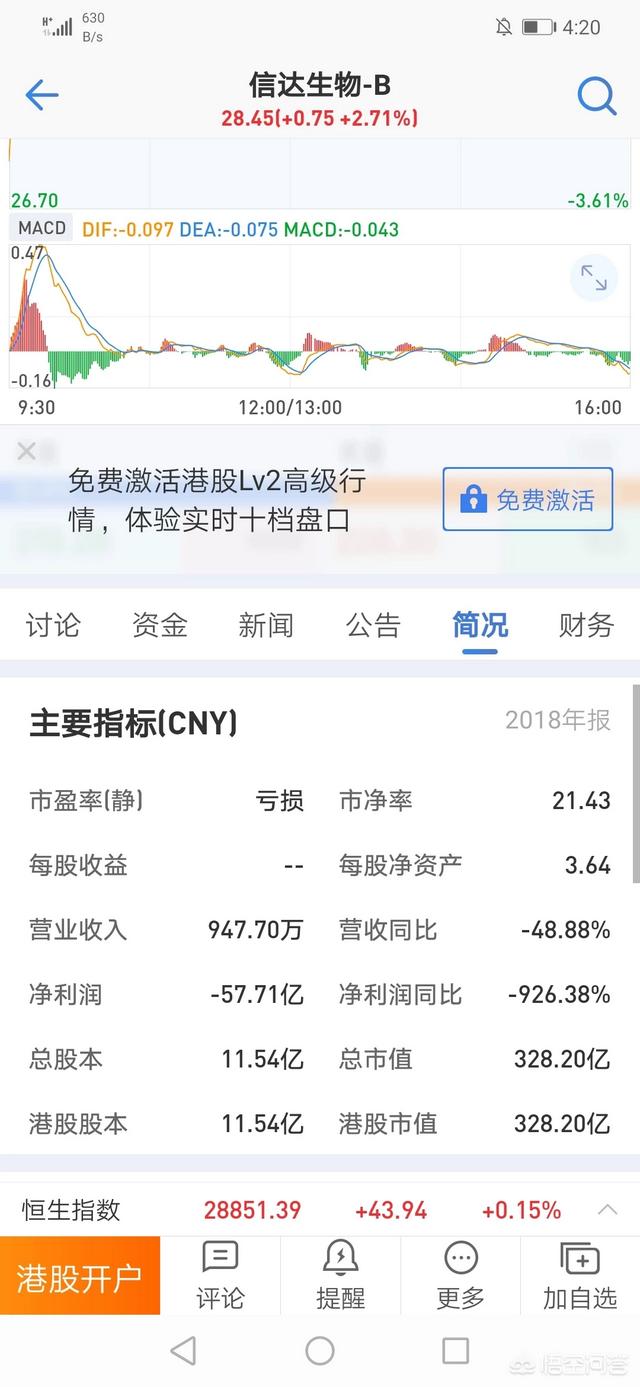Tap the MACD indicator label
Viewport: 640px width, 1387px height.
pos(42,228)
